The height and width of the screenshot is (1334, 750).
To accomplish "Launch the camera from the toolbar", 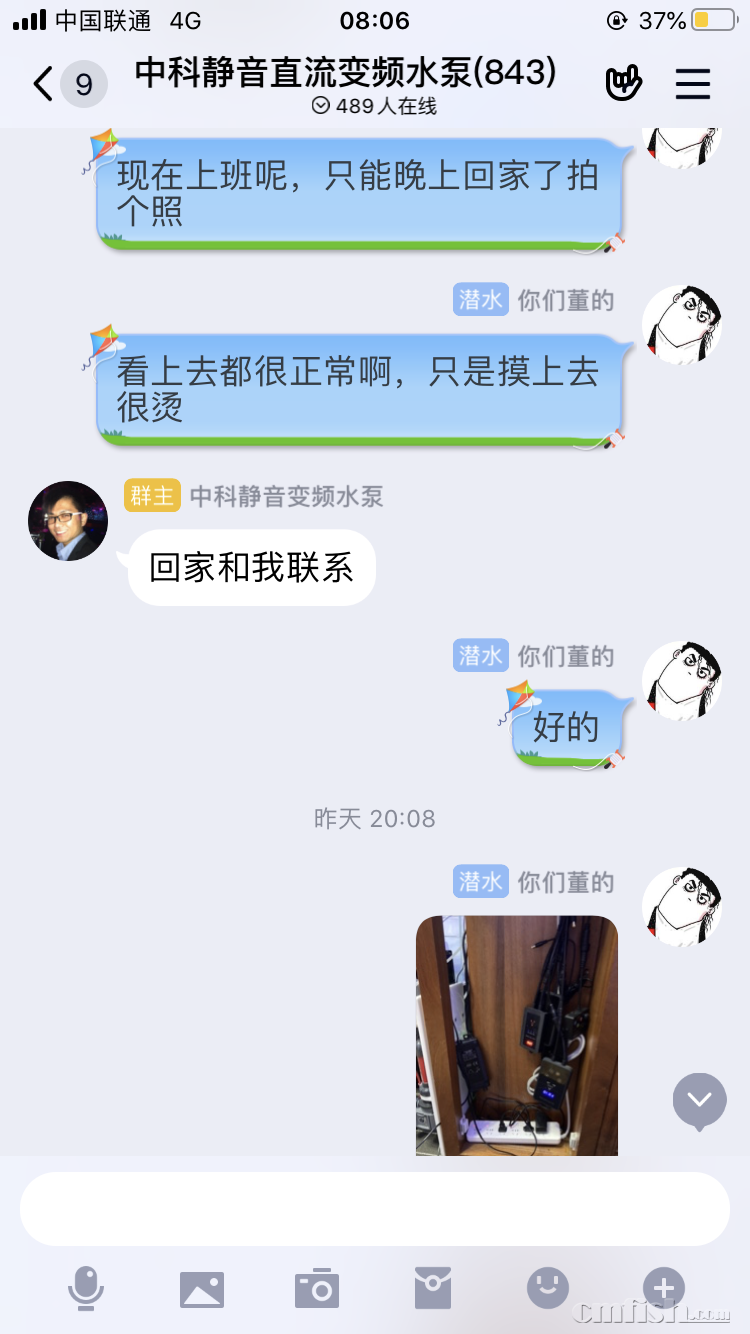I will tap(316, 1290).
